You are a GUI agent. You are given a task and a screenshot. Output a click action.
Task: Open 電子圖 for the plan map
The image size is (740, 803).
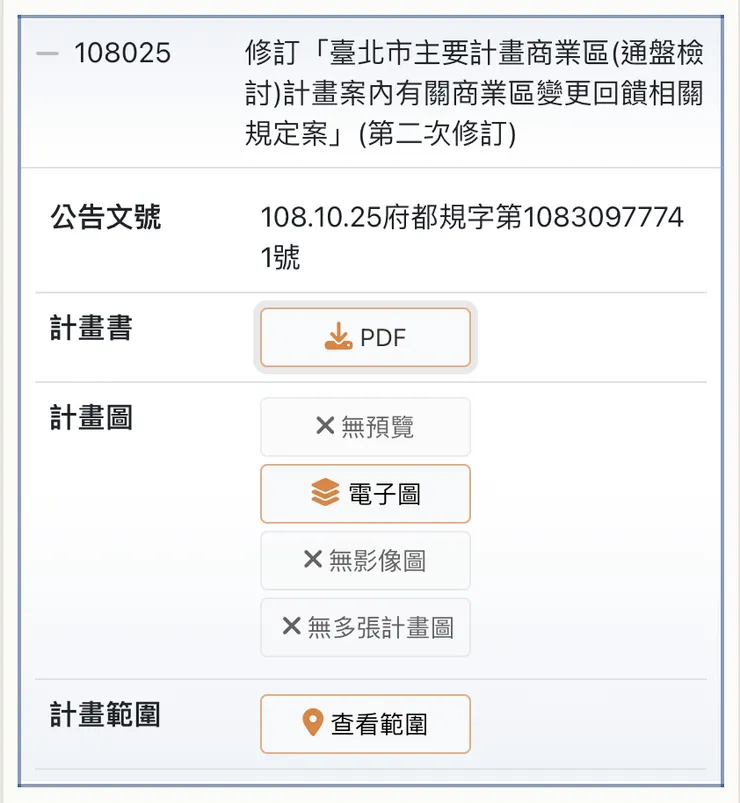(365, 493)
